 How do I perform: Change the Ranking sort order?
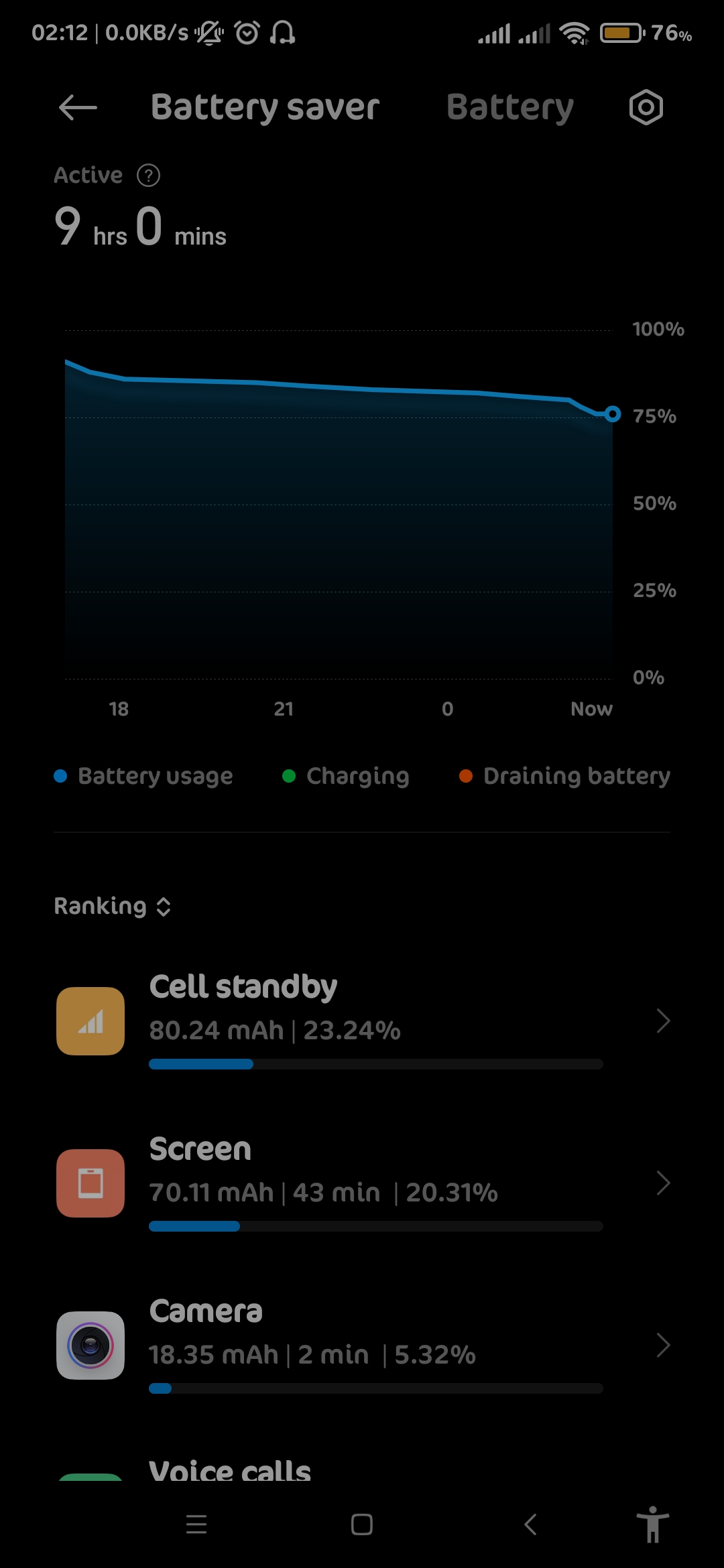[x=113, y=906]
